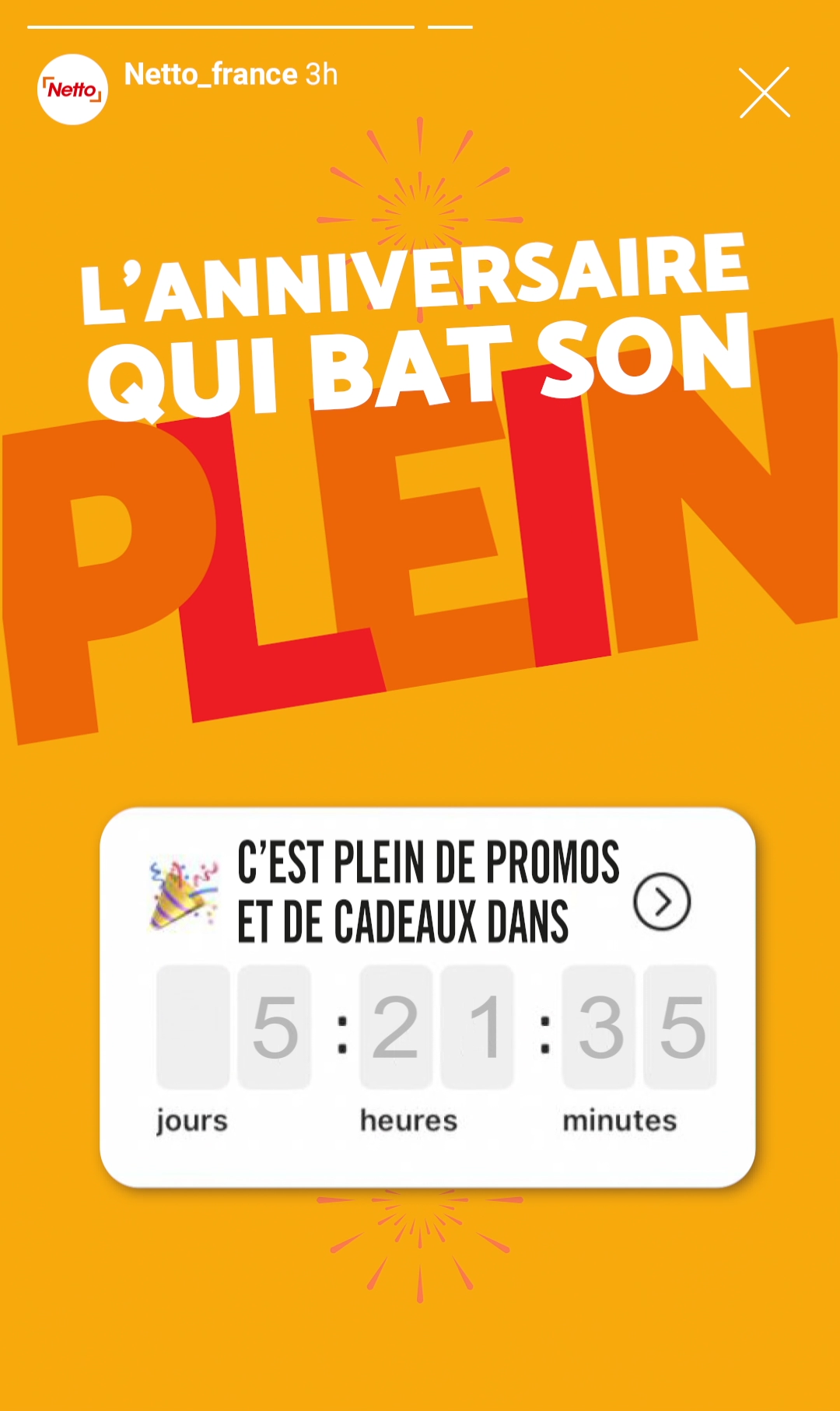Close the Netto_france story

click(765, 93)
